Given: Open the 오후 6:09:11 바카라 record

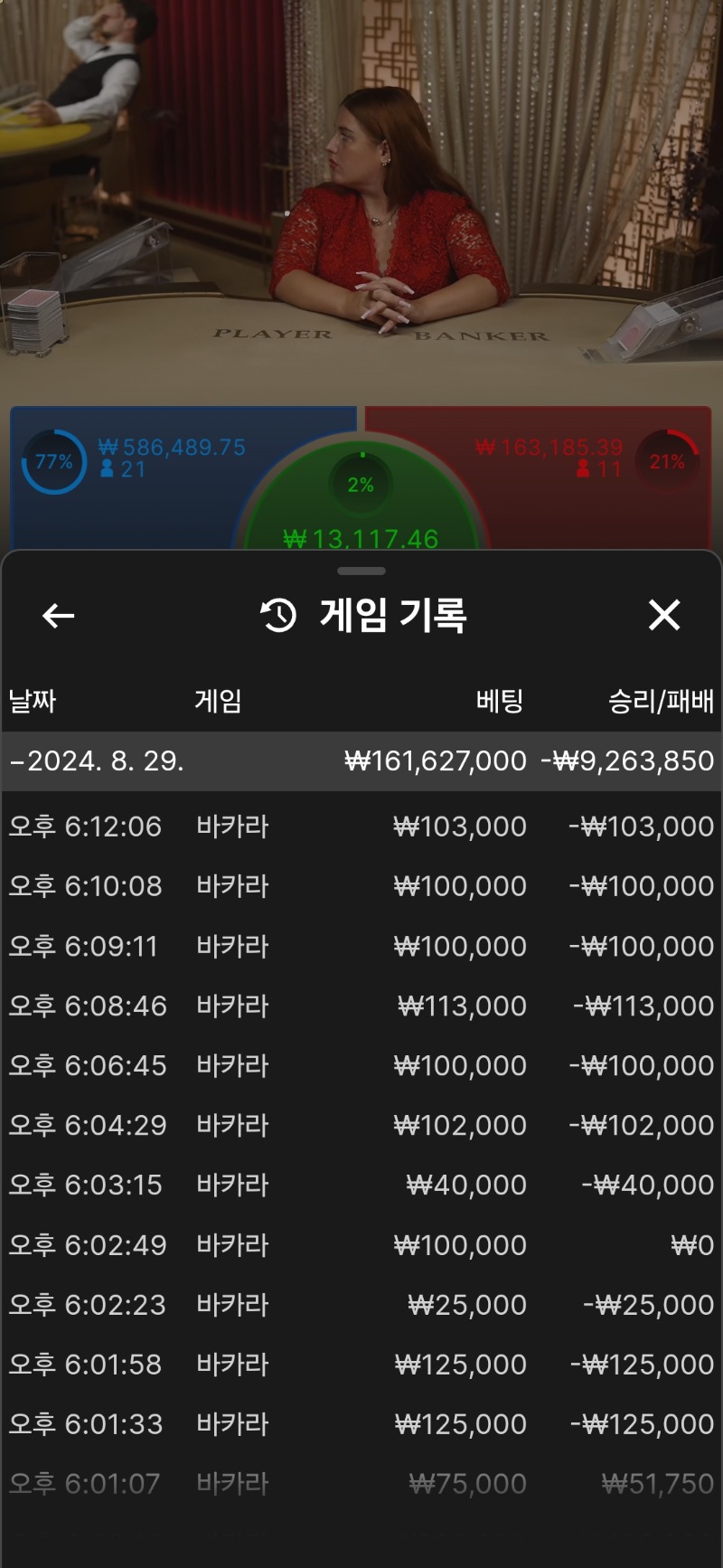Looking at the screenshot, I should coord(361,946).
